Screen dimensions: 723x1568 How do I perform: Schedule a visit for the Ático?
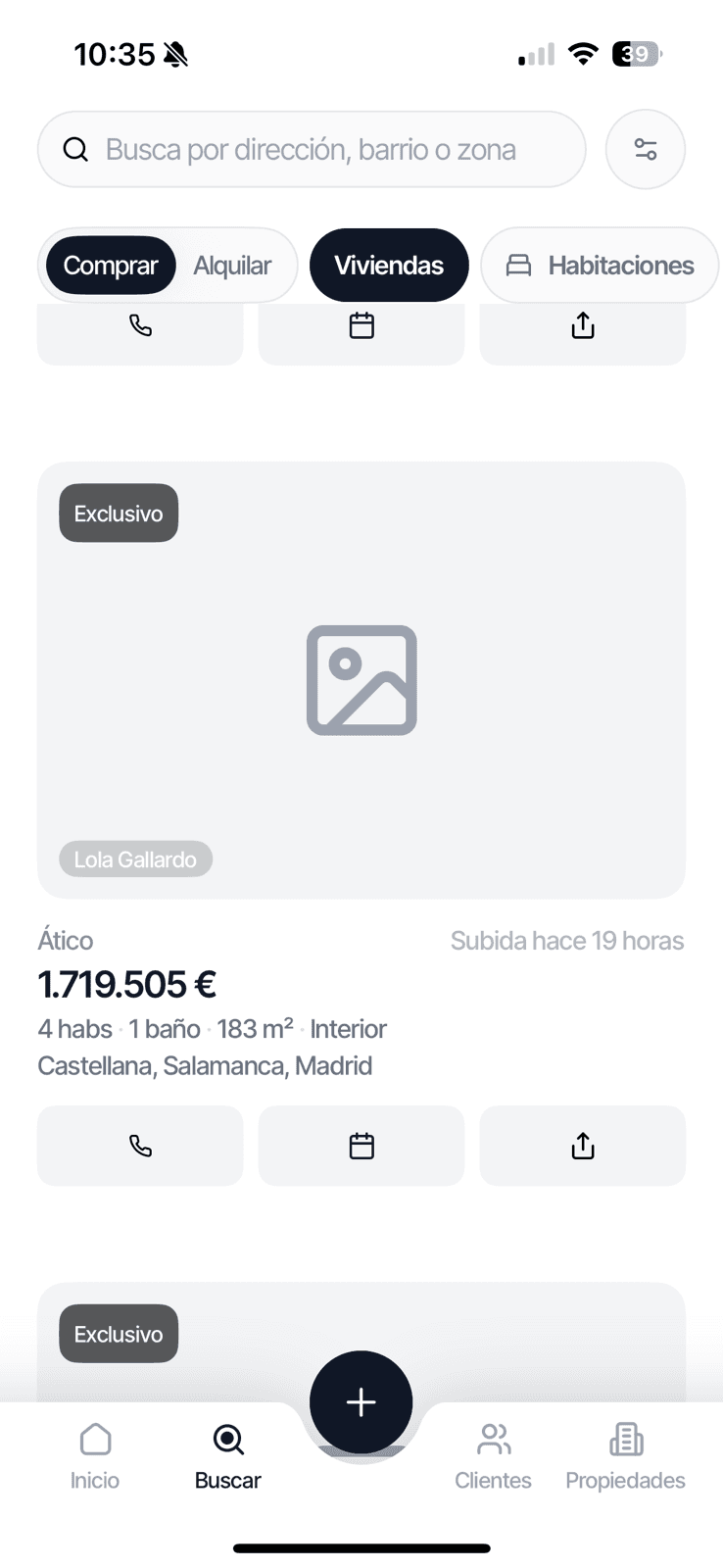[361, 1146]
